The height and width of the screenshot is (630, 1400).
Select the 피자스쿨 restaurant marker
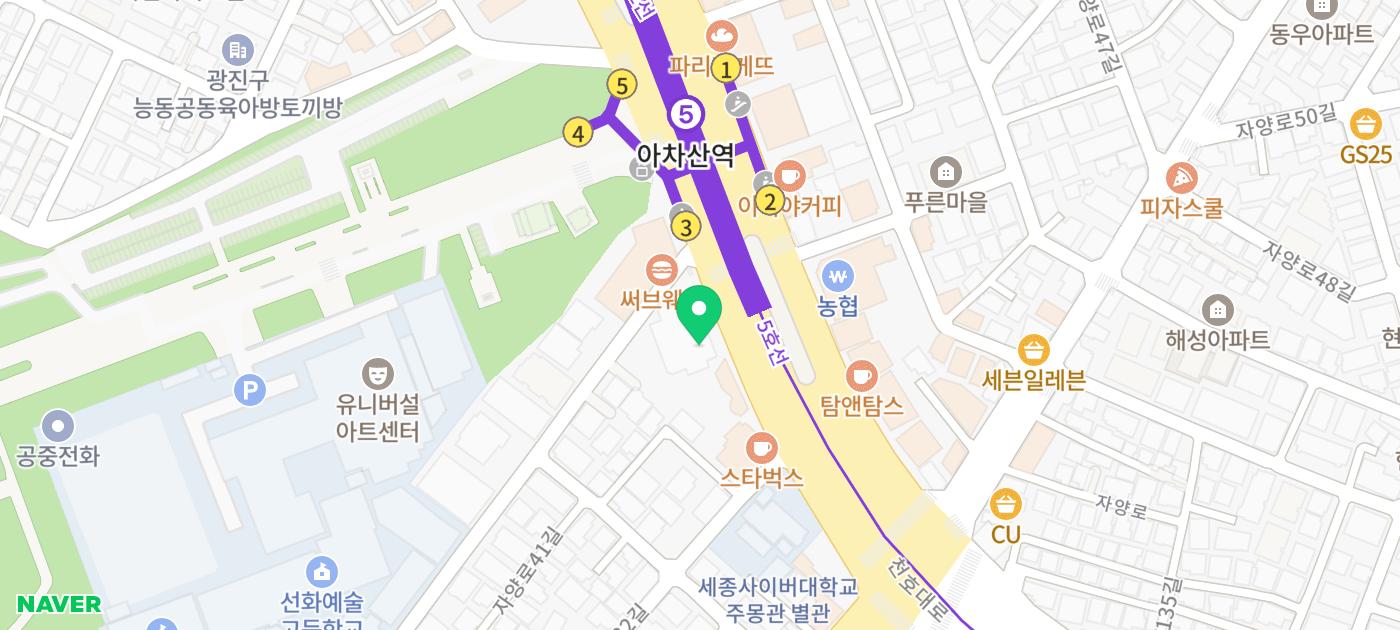(1181, 179)
